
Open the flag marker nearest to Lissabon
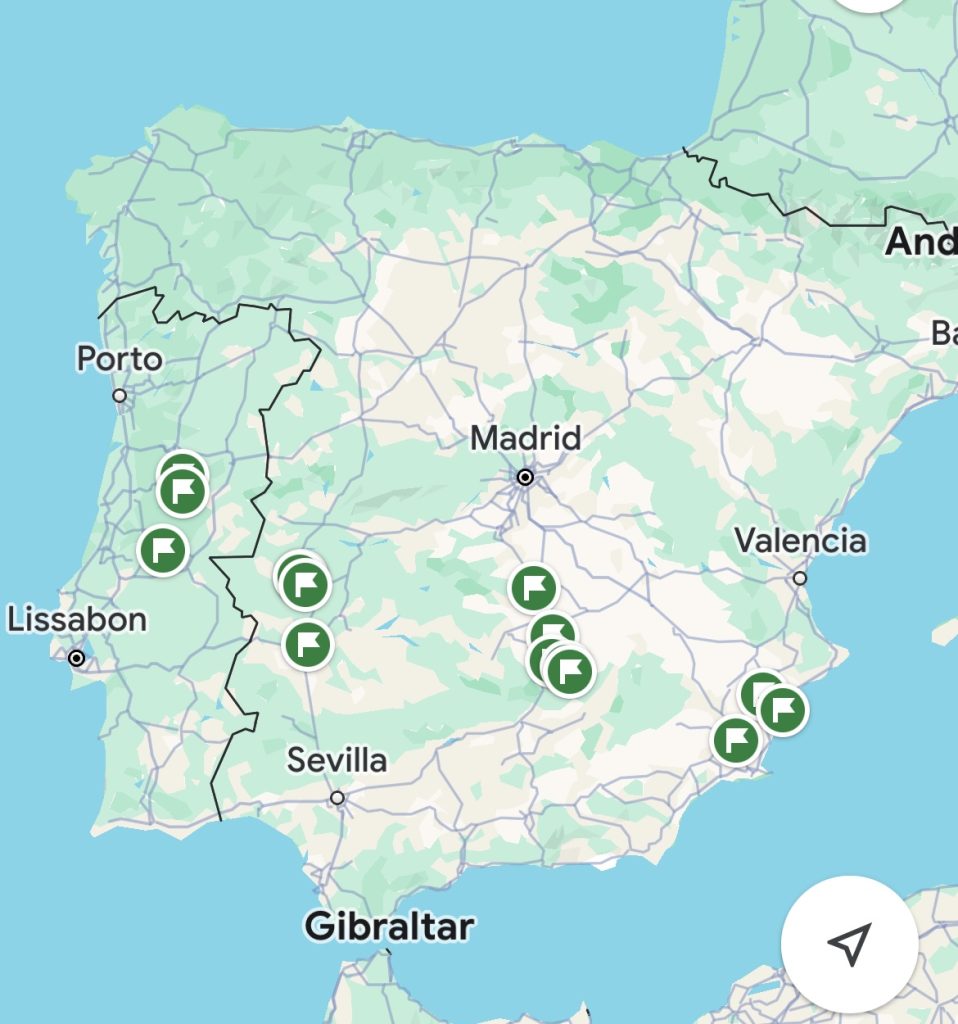(x=163, y=550)
